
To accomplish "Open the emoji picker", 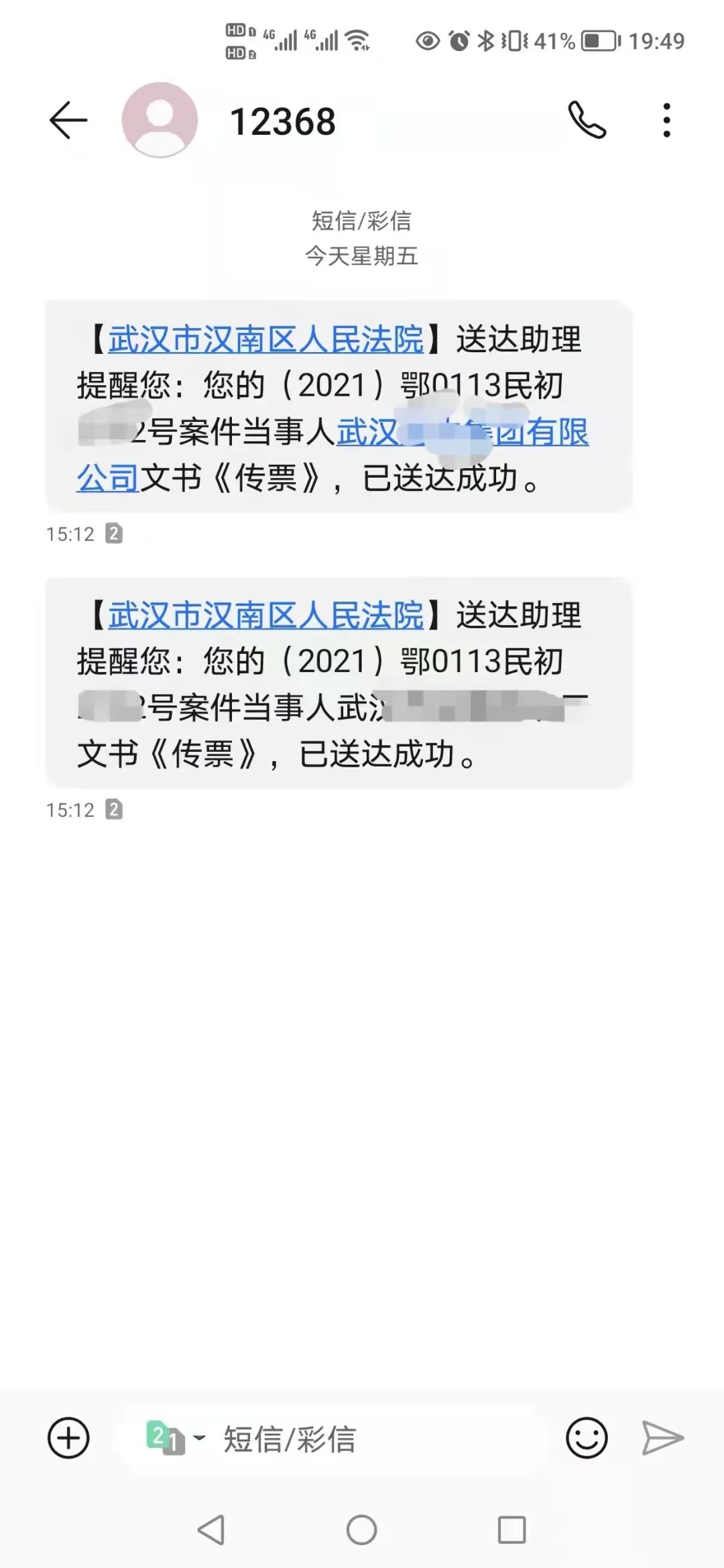I will [587, 1438].
